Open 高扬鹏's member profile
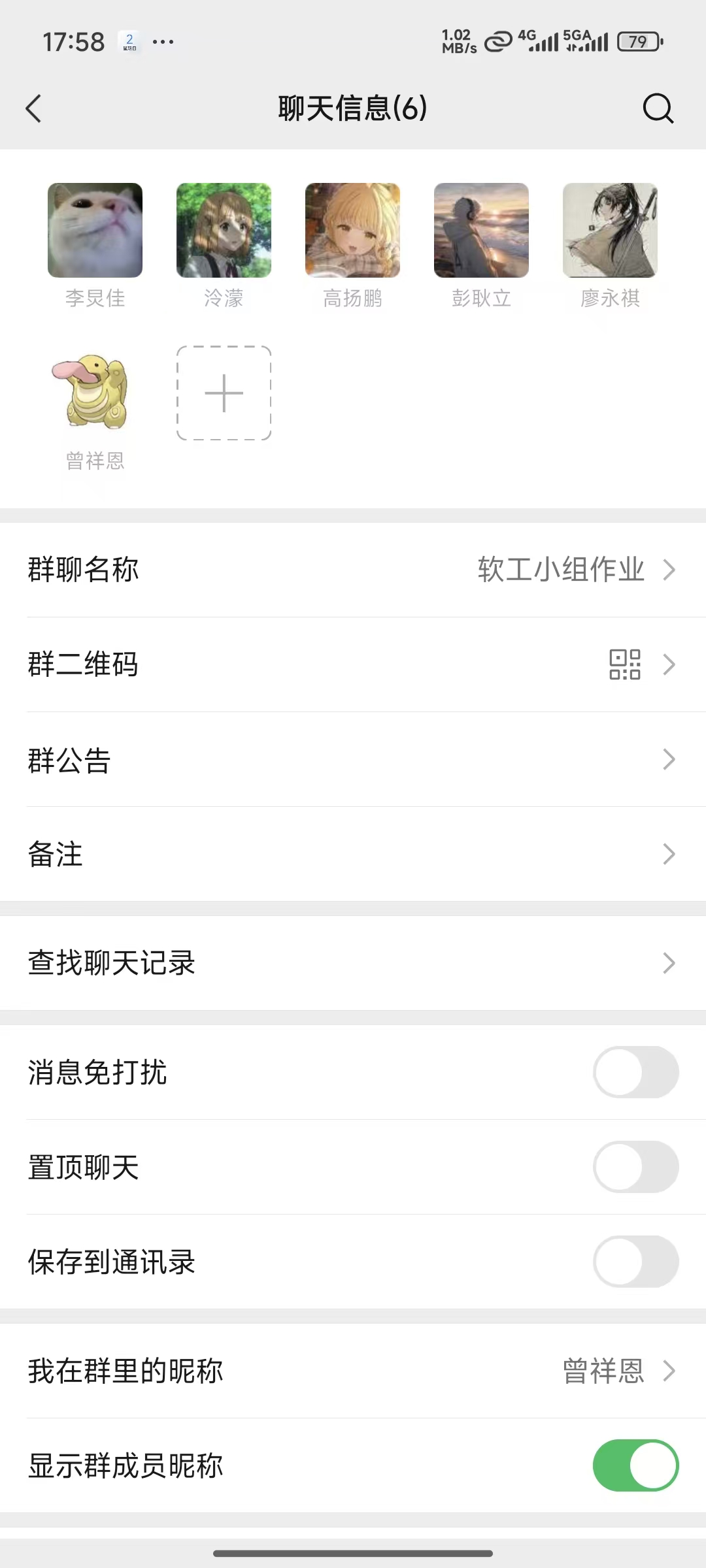Viewport: 706px width, 1568px height. (352, 231)
